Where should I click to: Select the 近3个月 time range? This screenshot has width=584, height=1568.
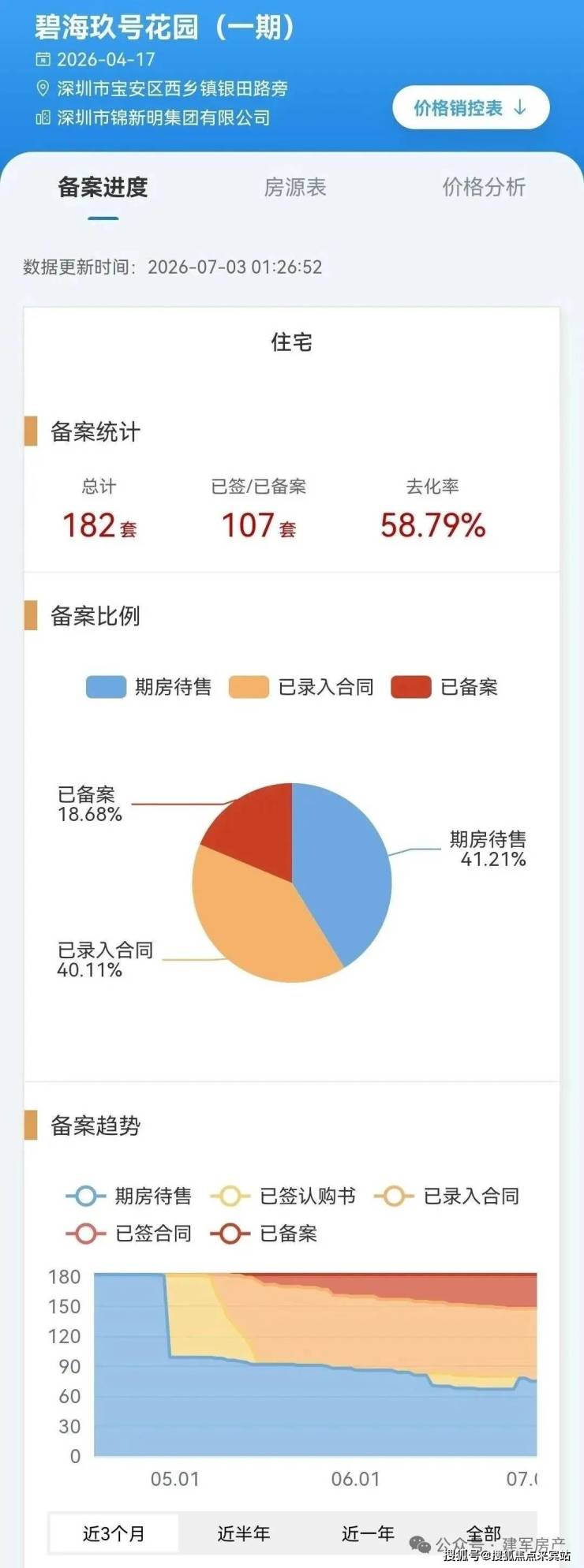pyautogui.click(x=114, y=1533)
